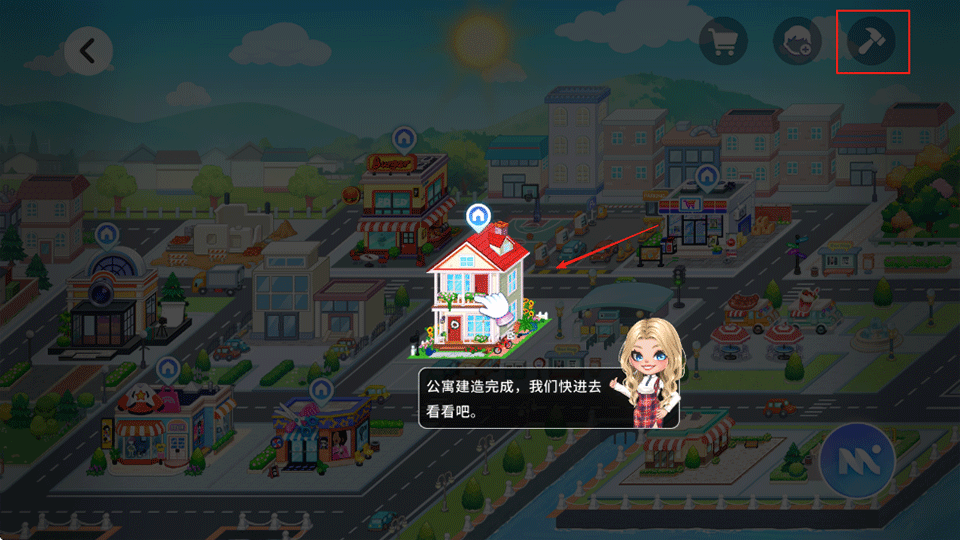Tap the round M button
This screenshot has width=960, height=540.
(857, 460)
